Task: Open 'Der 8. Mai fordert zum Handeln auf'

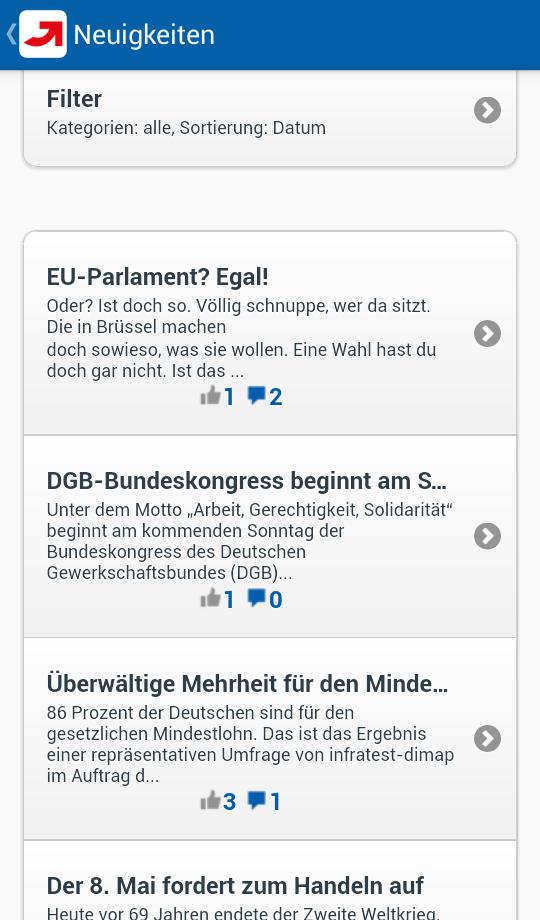Action: click(270, 880)
